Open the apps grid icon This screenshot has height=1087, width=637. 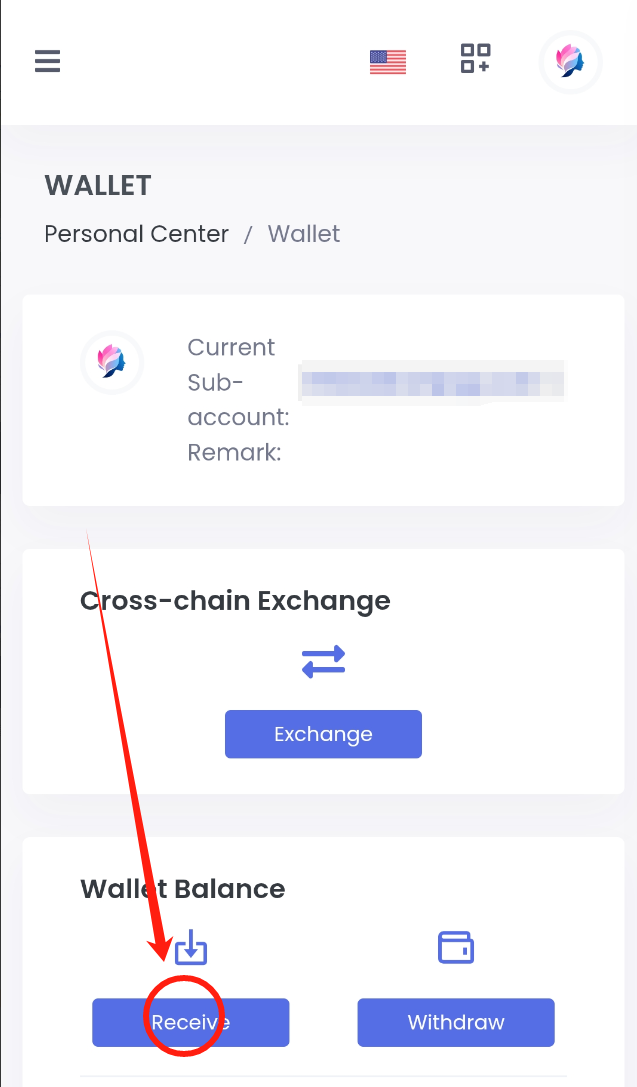[475, 58]
